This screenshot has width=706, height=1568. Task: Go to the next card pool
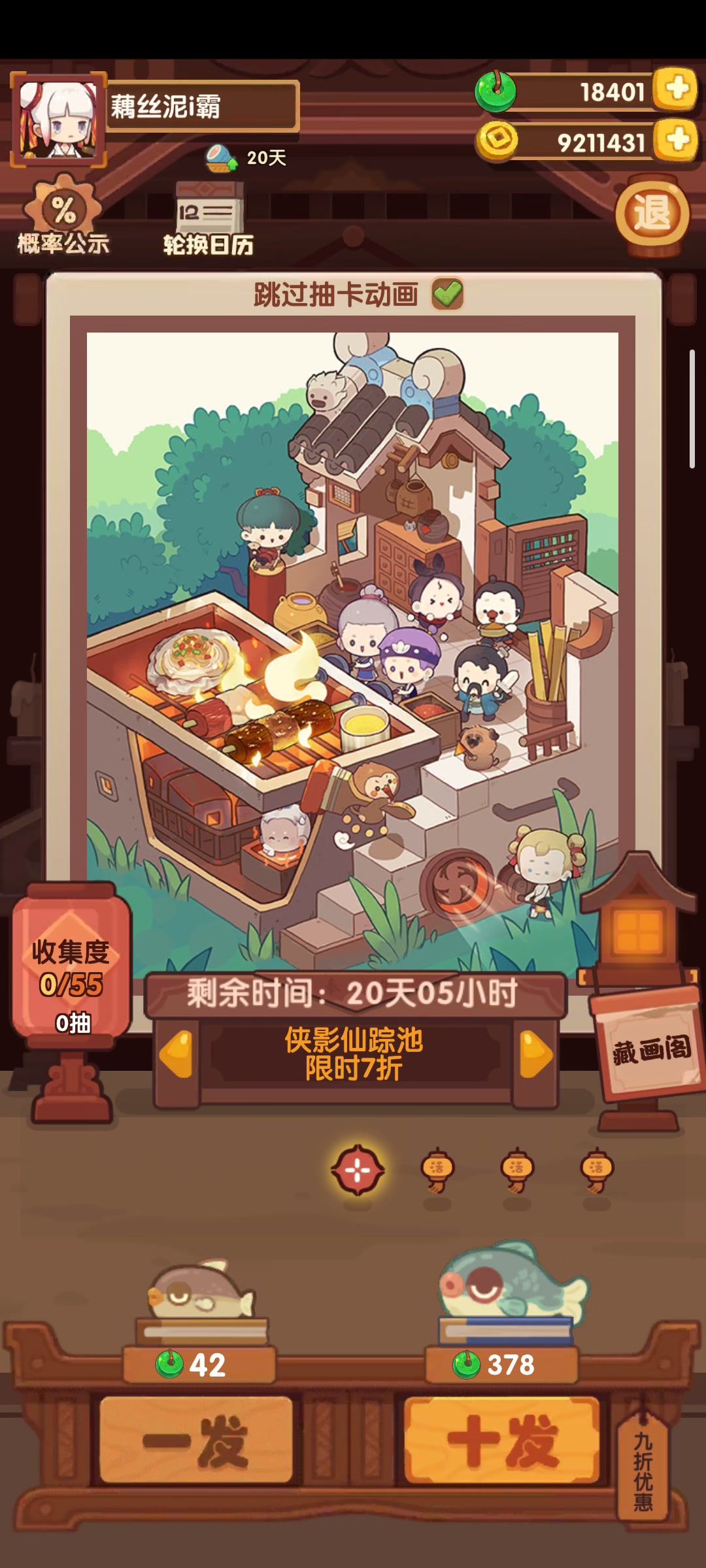[536, 1054]
